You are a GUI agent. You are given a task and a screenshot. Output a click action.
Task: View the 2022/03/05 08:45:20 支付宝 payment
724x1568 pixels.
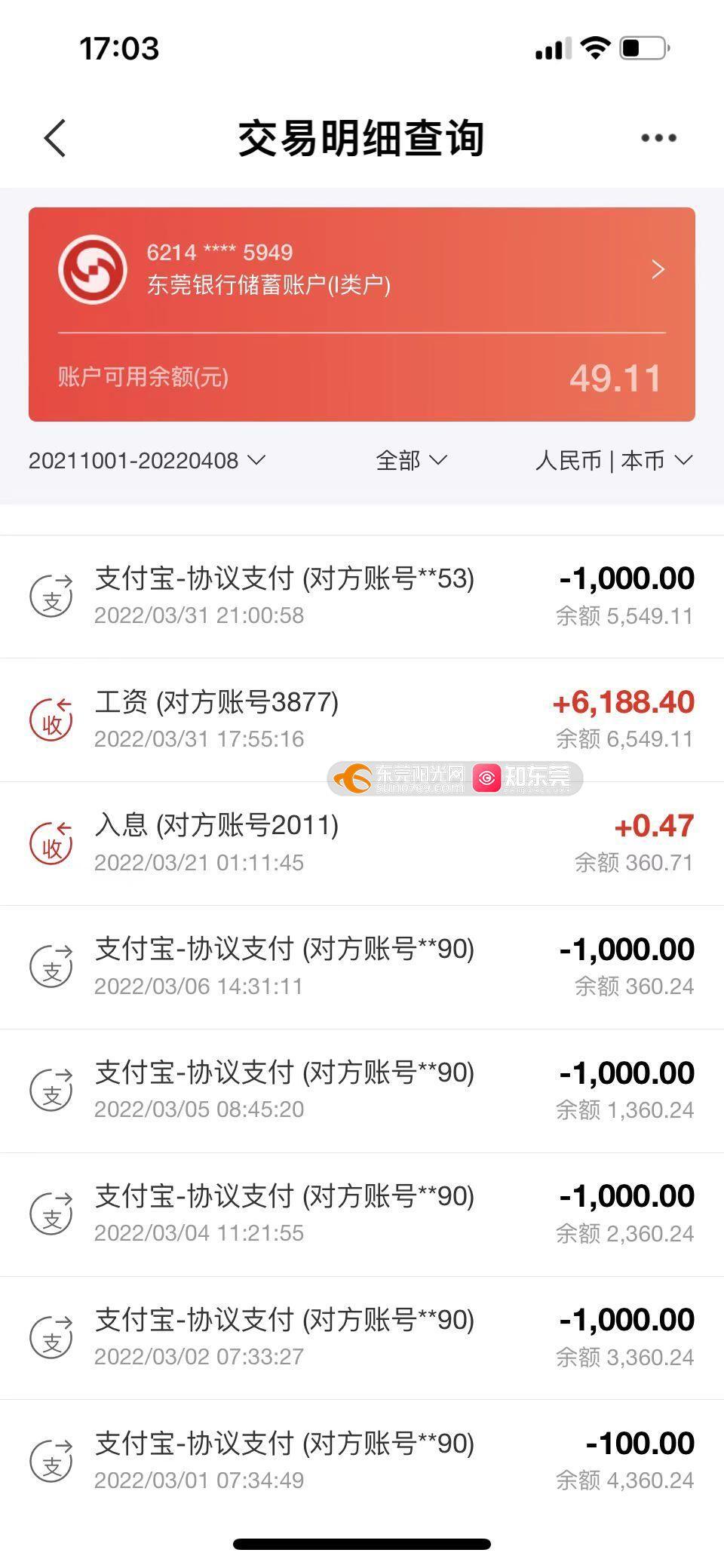coord(362,1091)
